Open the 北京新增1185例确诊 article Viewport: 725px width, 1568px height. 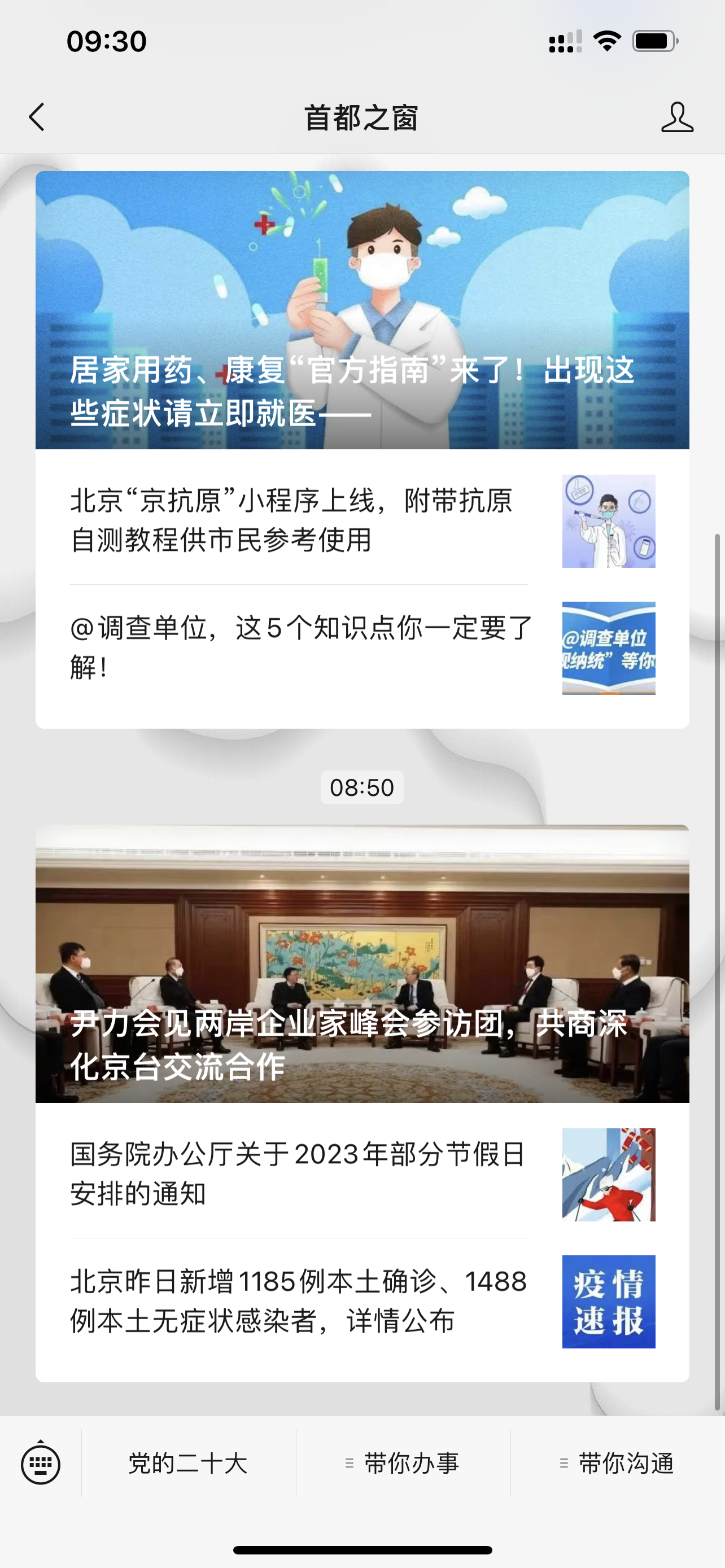[292, 1303]
